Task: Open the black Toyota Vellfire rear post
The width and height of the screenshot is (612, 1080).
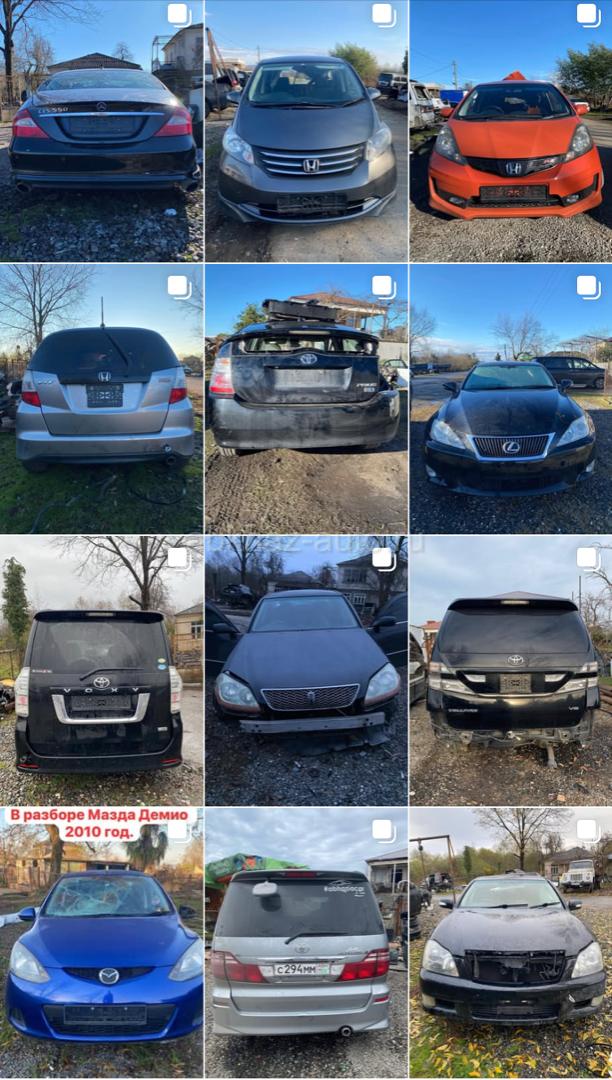Action: (511, 671)
